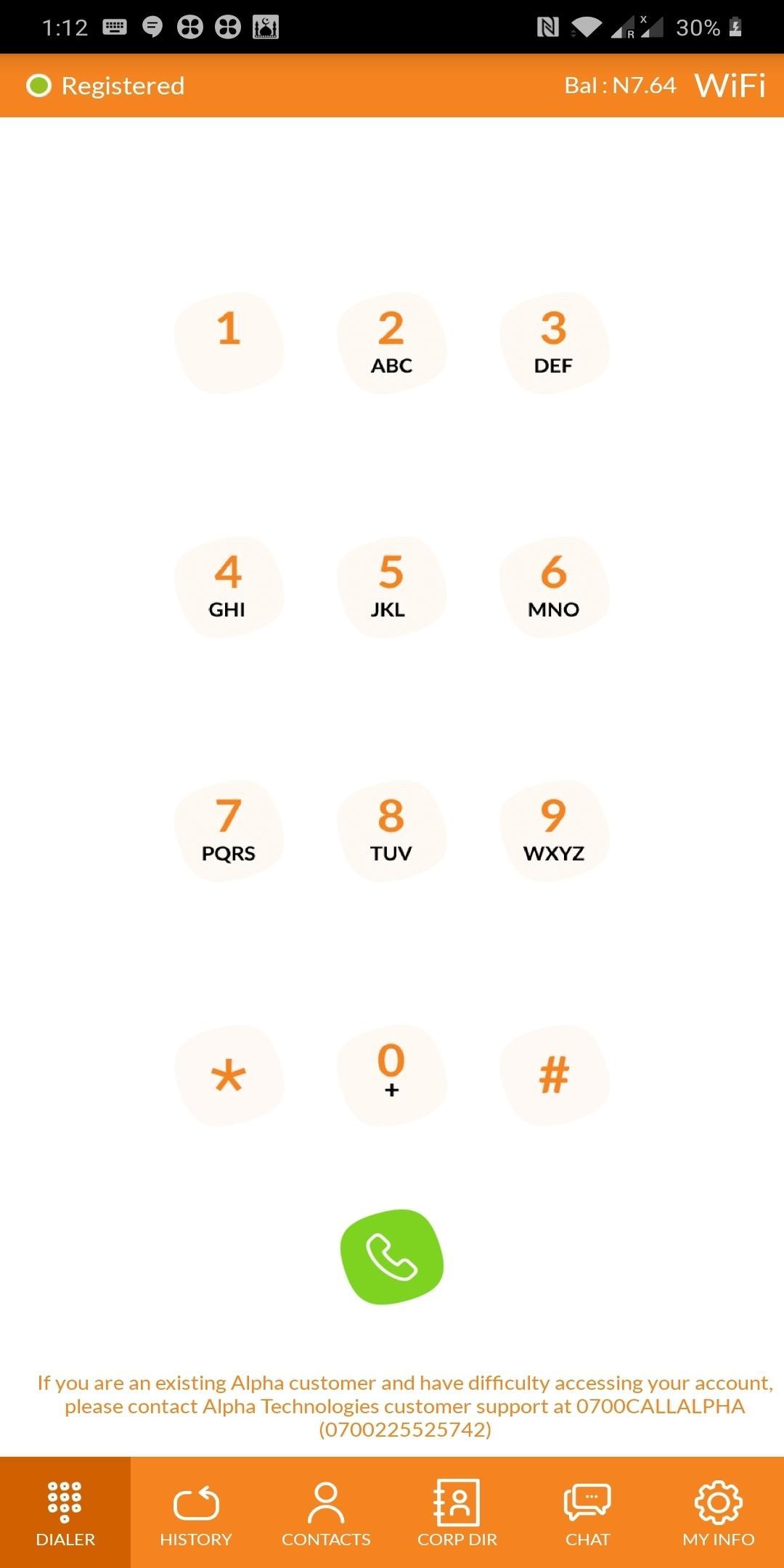This screenshot has width=784, height=1568.
Task: Tap the 7 PQRS key
Action: [x=229, y=830]
